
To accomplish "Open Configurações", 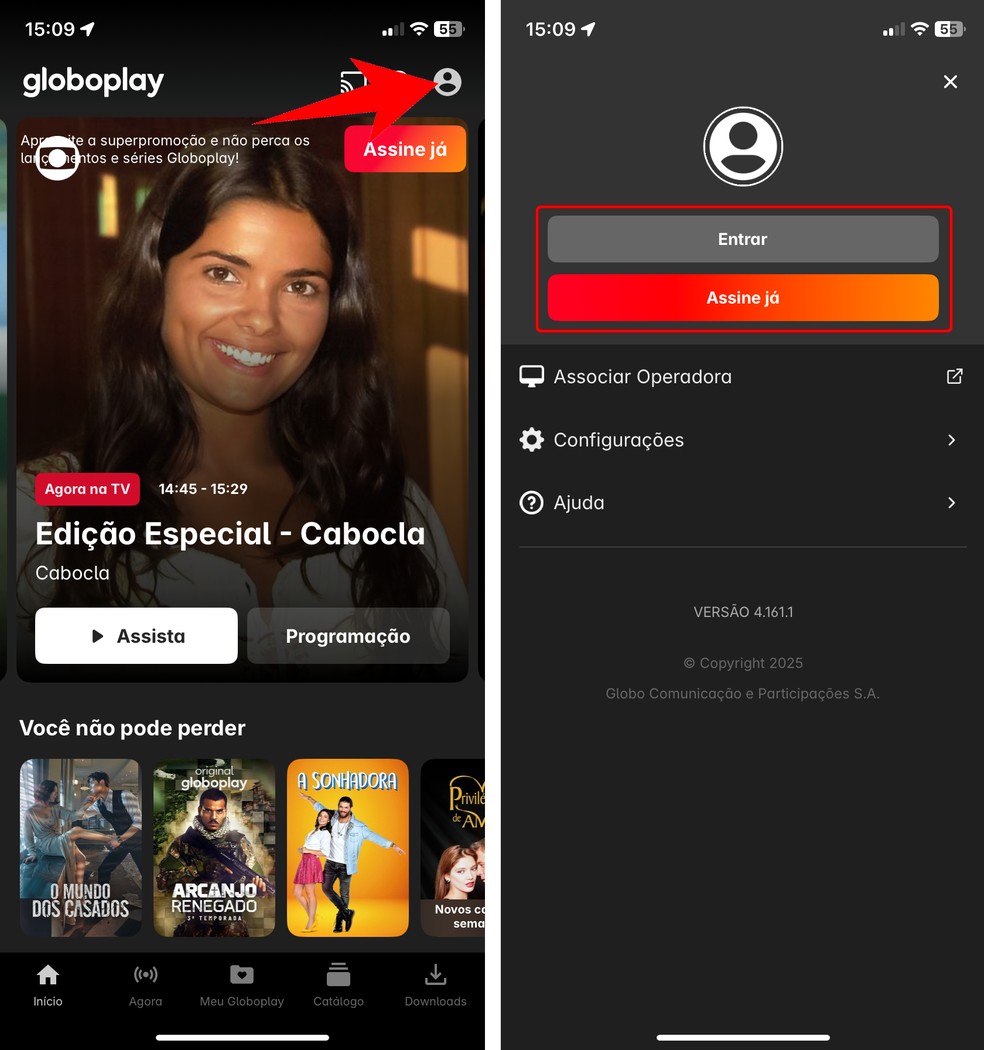I will (740, 440).
